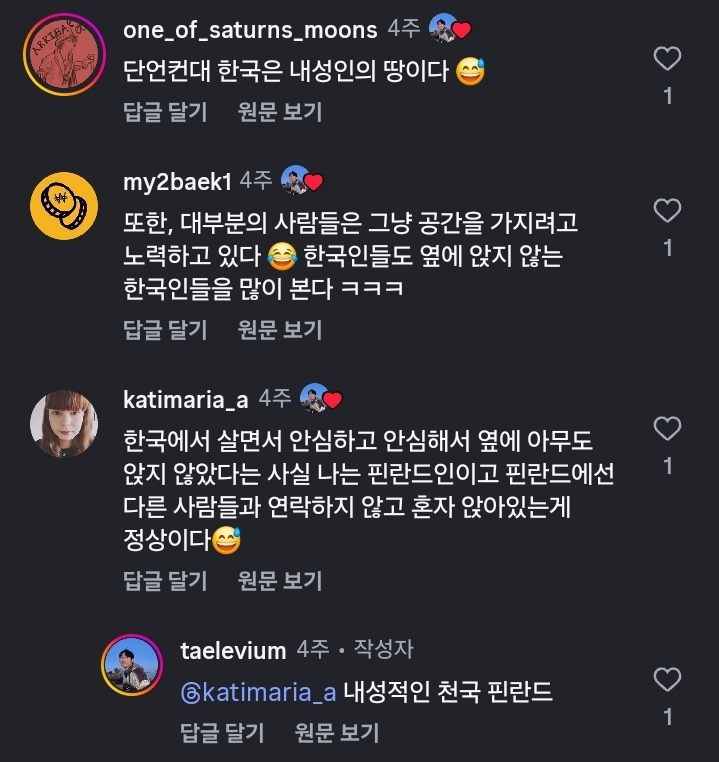719x762 pixels.
Task: Open my2baek1's profile avatar
Action: (64, 205)
